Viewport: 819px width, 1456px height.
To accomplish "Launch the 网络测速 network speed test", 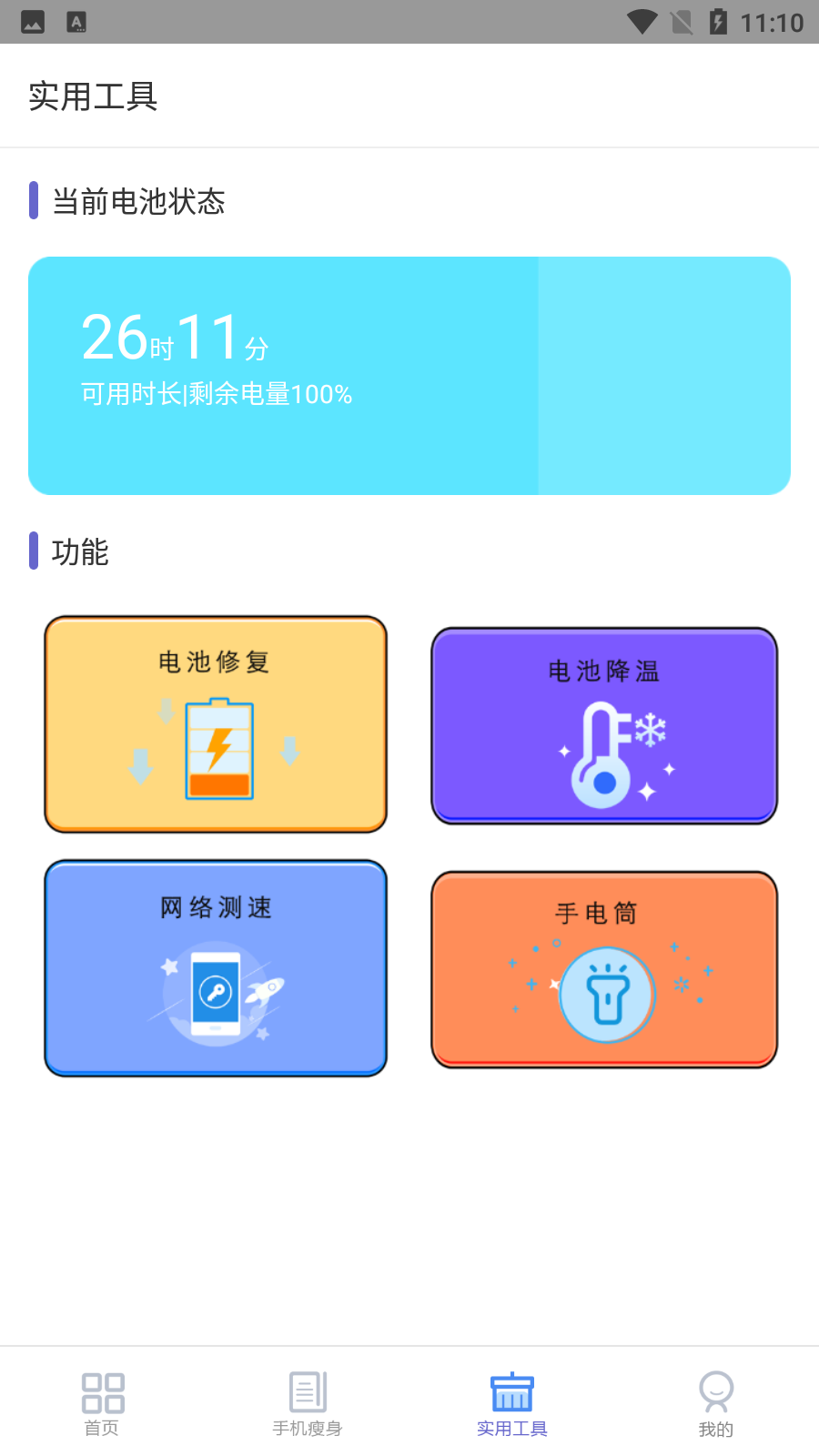I will [x=216, y=968].
